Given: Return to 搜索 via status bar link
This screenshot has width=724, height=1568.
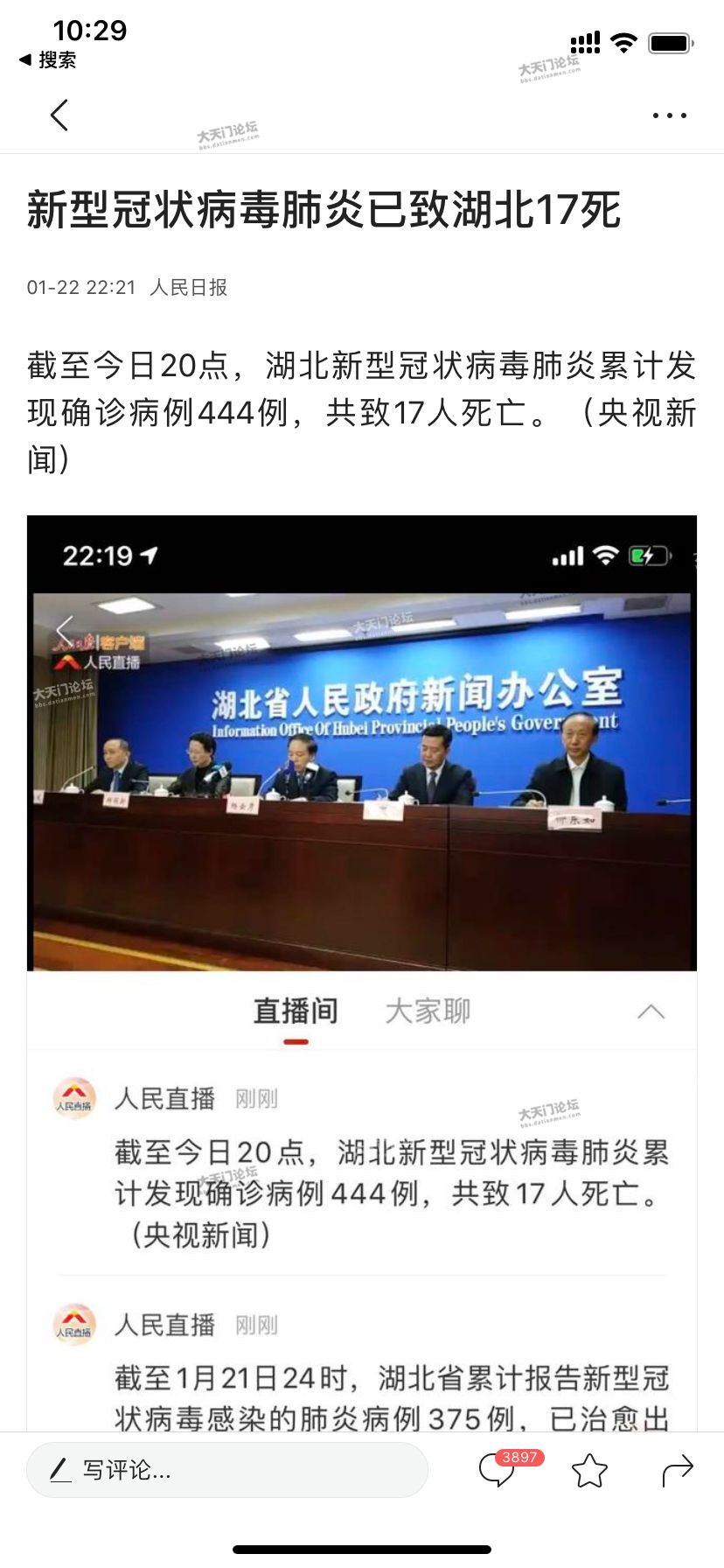Looking at the screenshot, I should 48,59.
